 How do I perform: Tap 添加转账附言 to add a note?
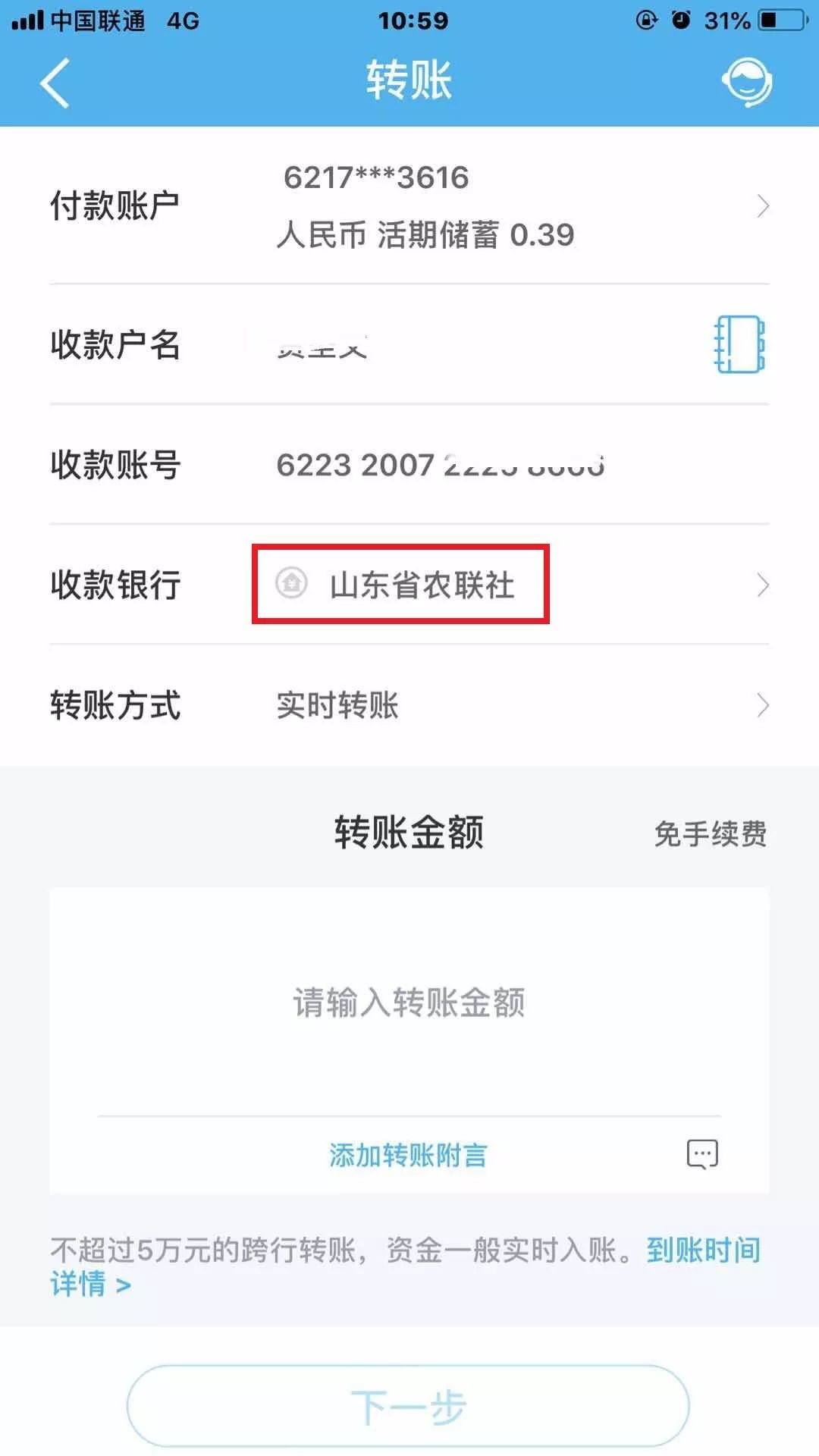408,1154
